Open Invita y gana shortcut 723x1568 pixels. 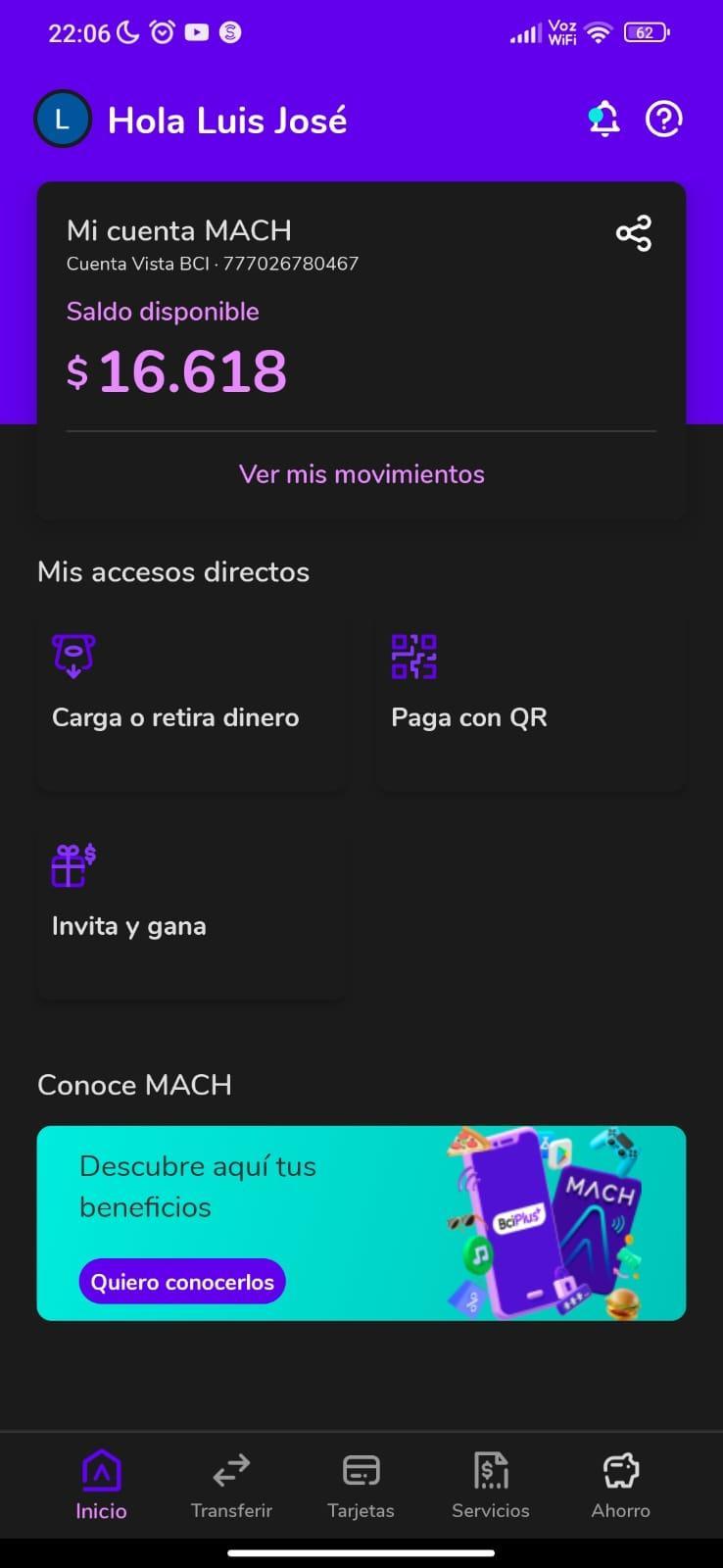191,909
